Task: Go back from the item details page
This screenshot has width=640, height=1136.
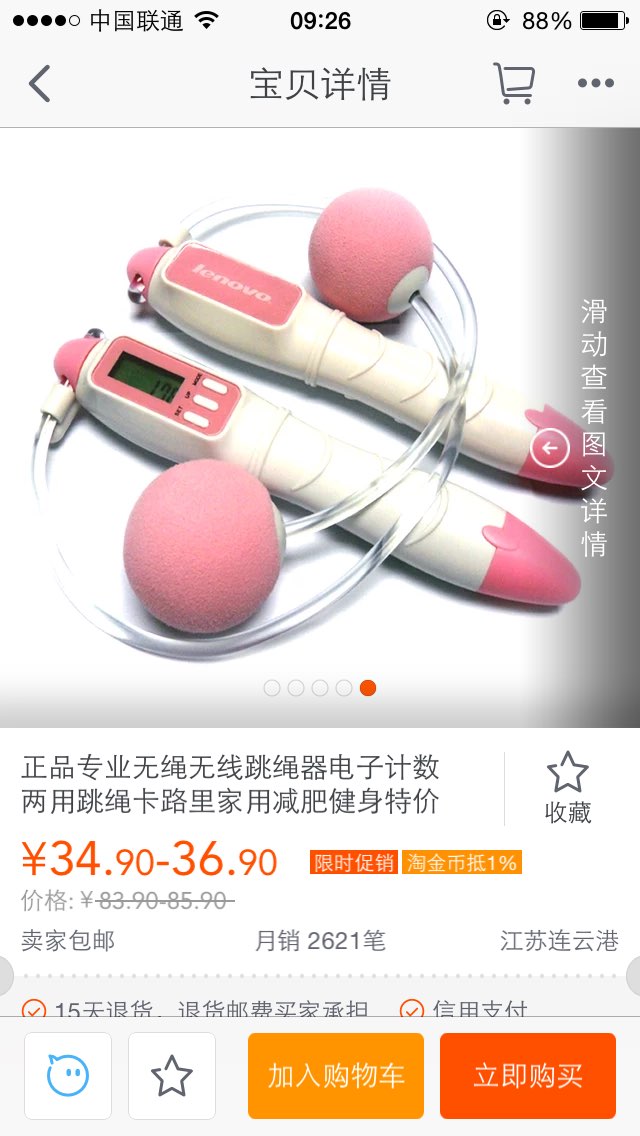Action: coord(40,83)
